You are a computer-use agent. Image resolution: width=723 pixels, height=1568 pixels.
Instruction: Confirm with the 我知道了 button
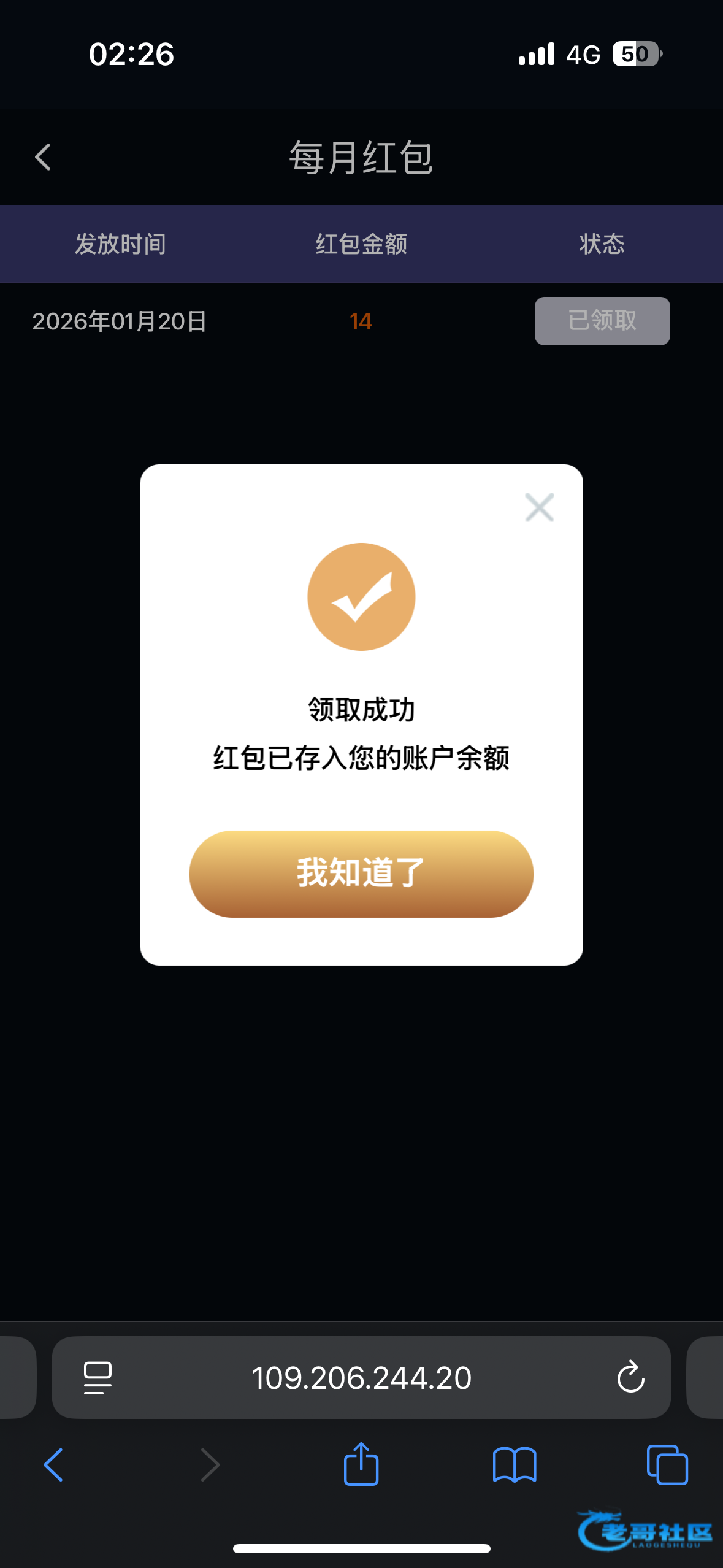pos(361,874)
